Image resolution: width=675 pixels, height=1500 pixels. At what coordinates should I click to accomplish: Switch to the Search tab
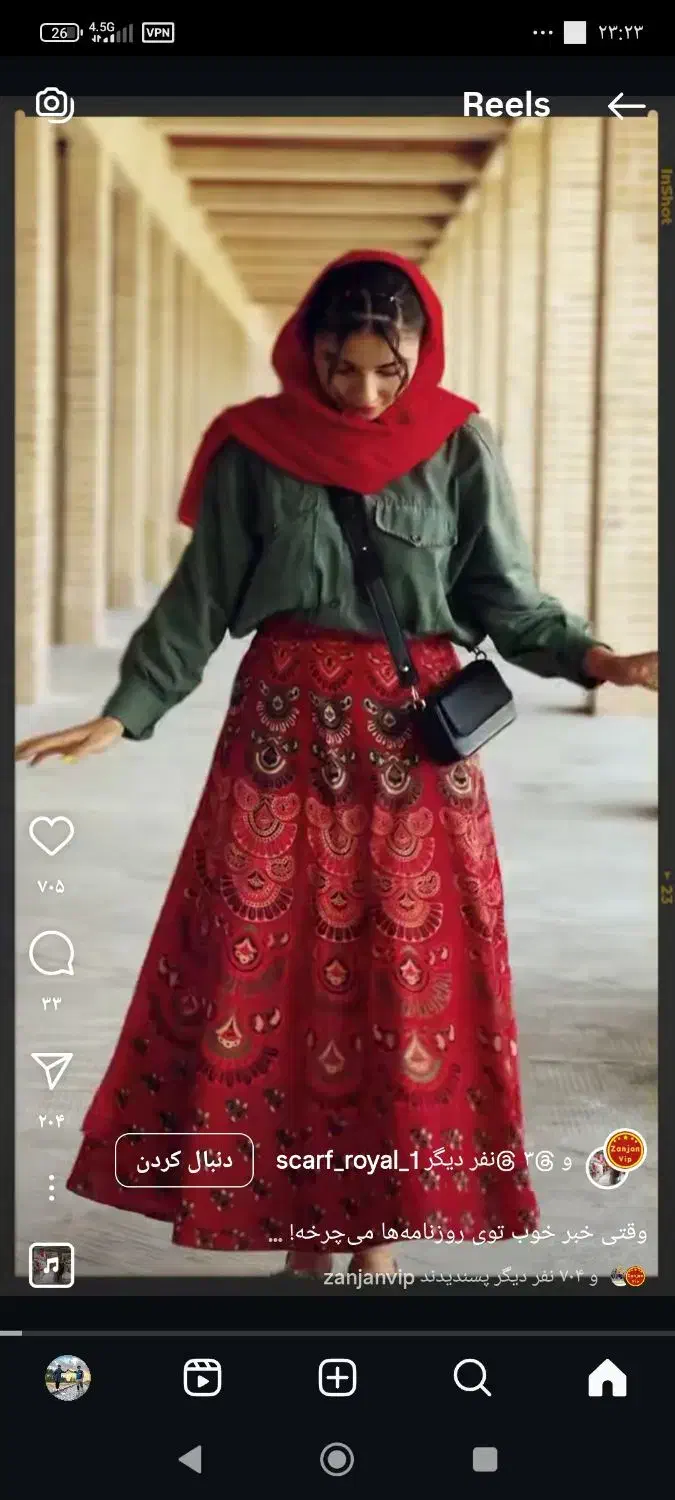[x=471, y=1378]
